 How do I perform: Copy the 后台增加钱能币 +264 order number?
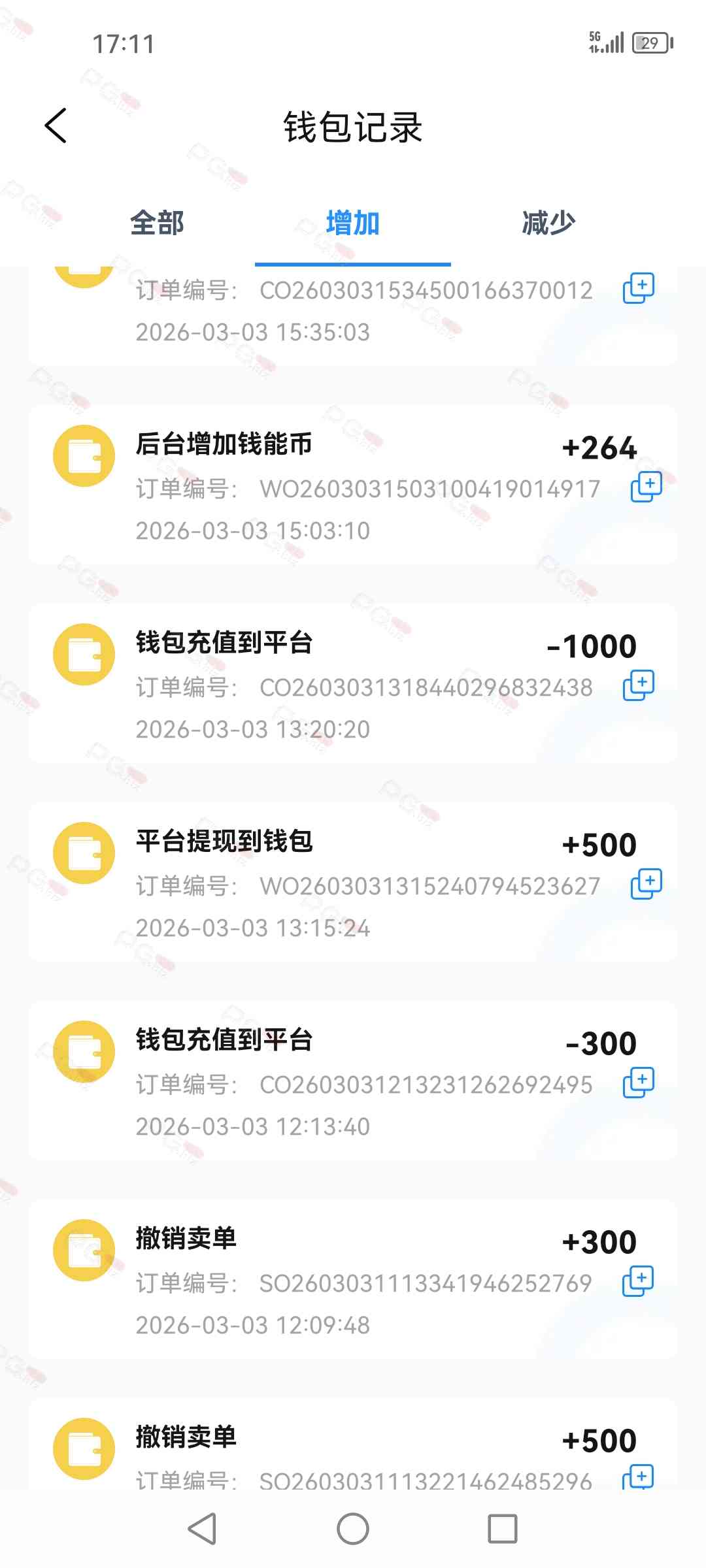tap(647, 487)
